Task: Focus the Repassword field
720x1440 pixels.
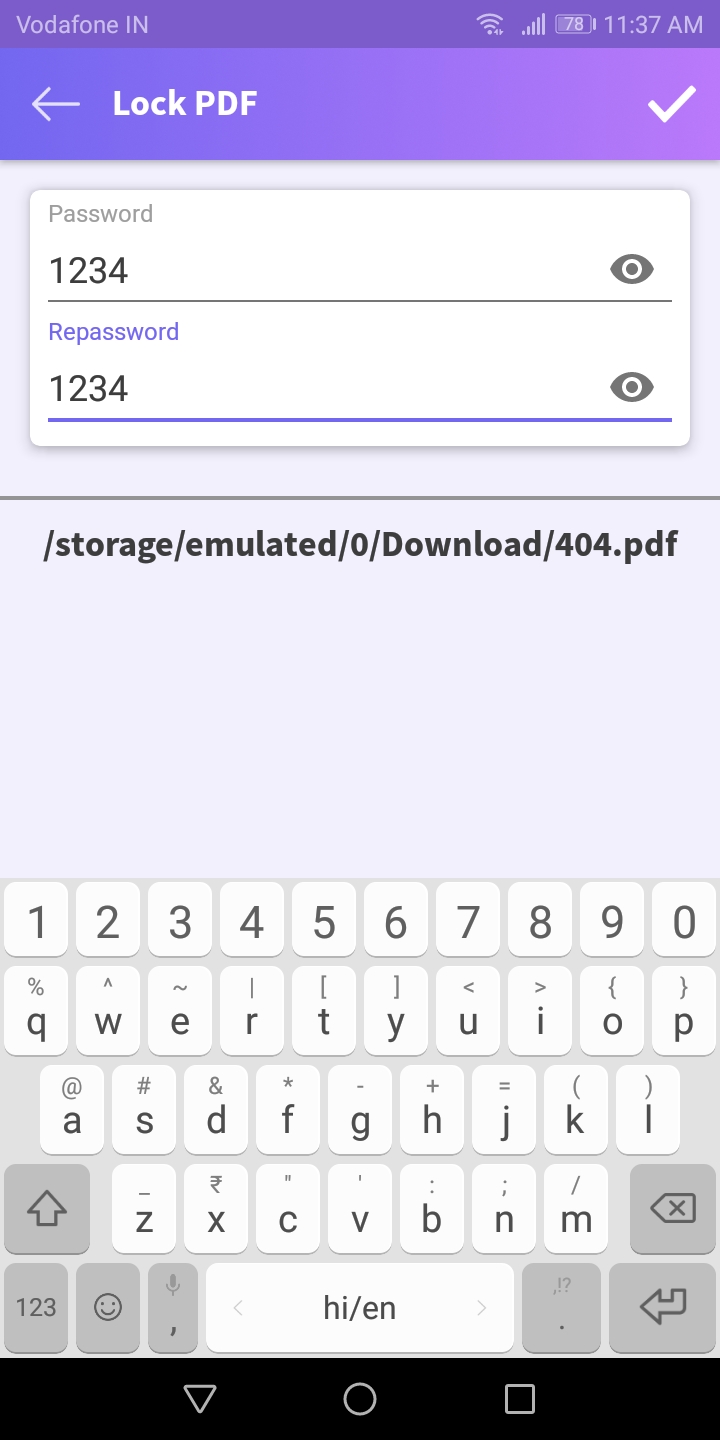Action: coord(320,388)
